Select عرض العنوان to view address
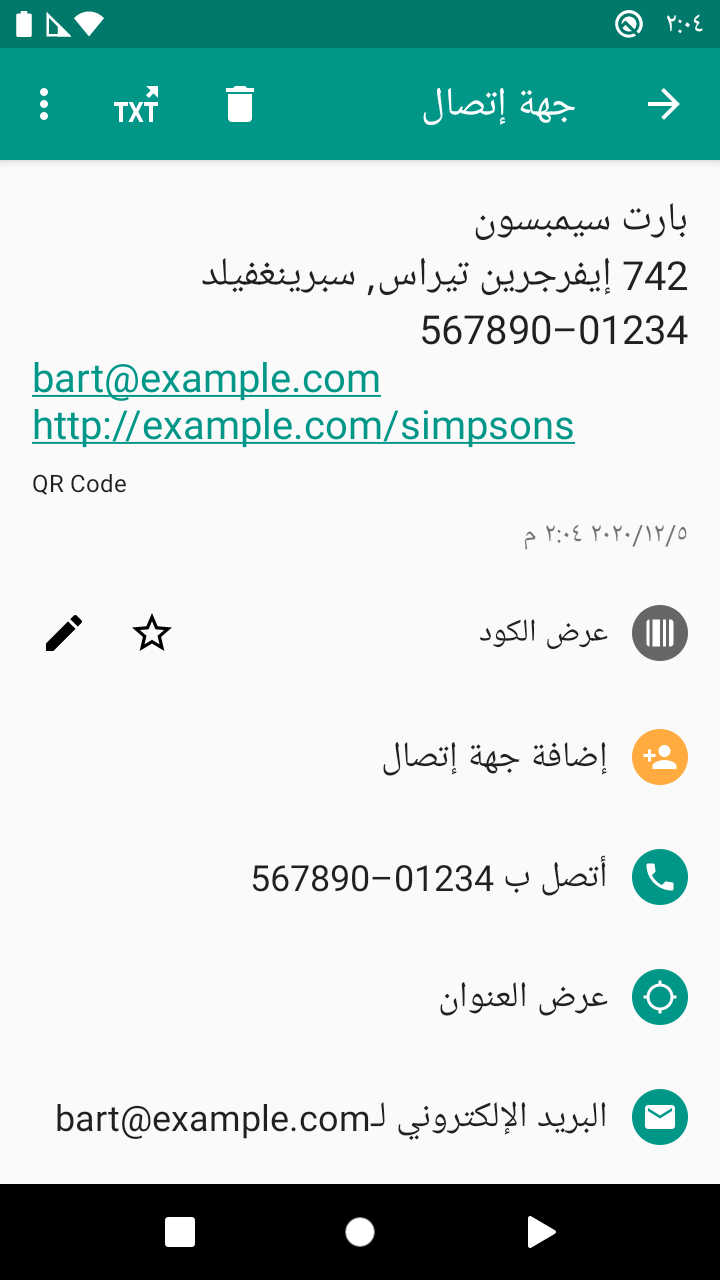The height and width of the screenshot is (1280, 720). 360,998
